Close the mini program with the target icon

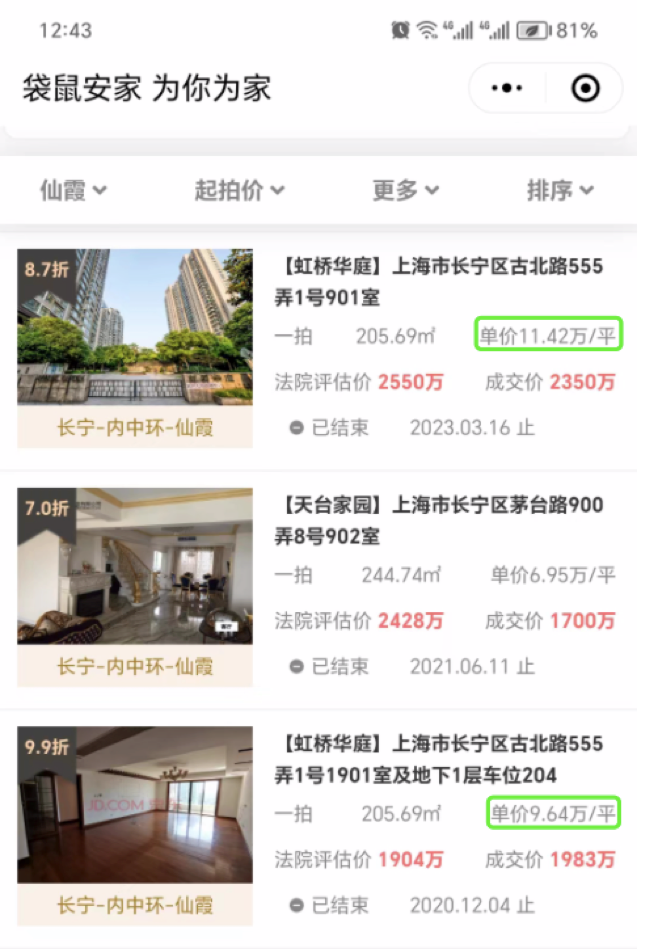585,88
